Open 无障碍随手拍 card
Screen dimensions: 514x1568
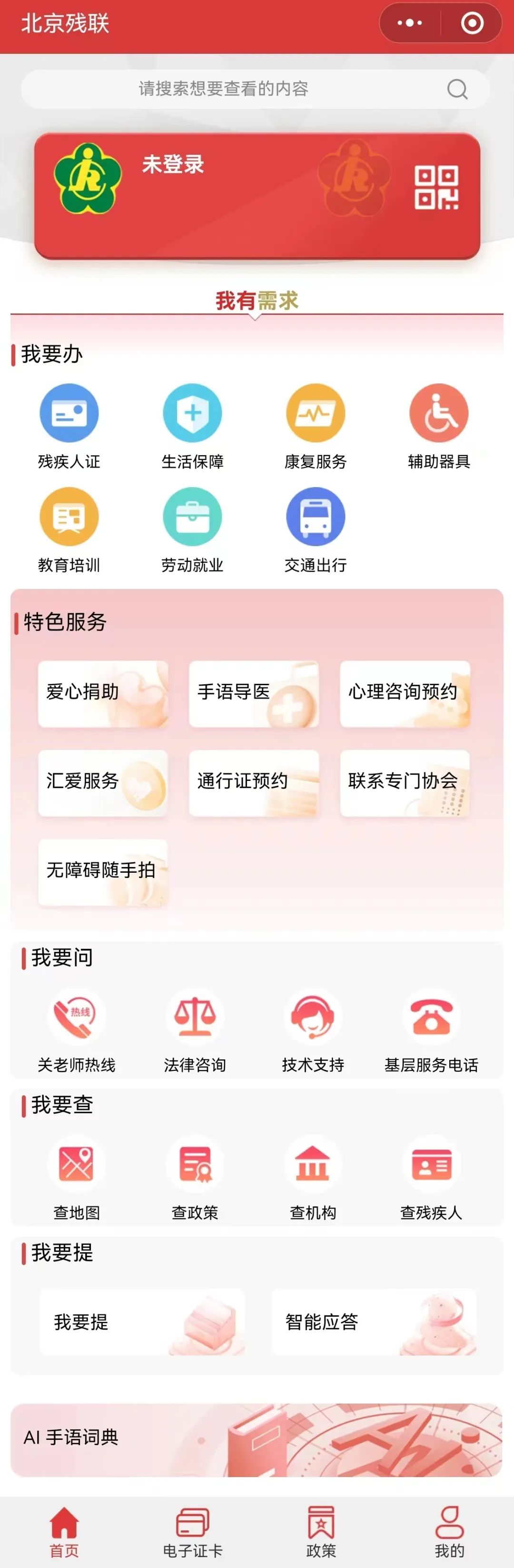(x=103, y=871)
